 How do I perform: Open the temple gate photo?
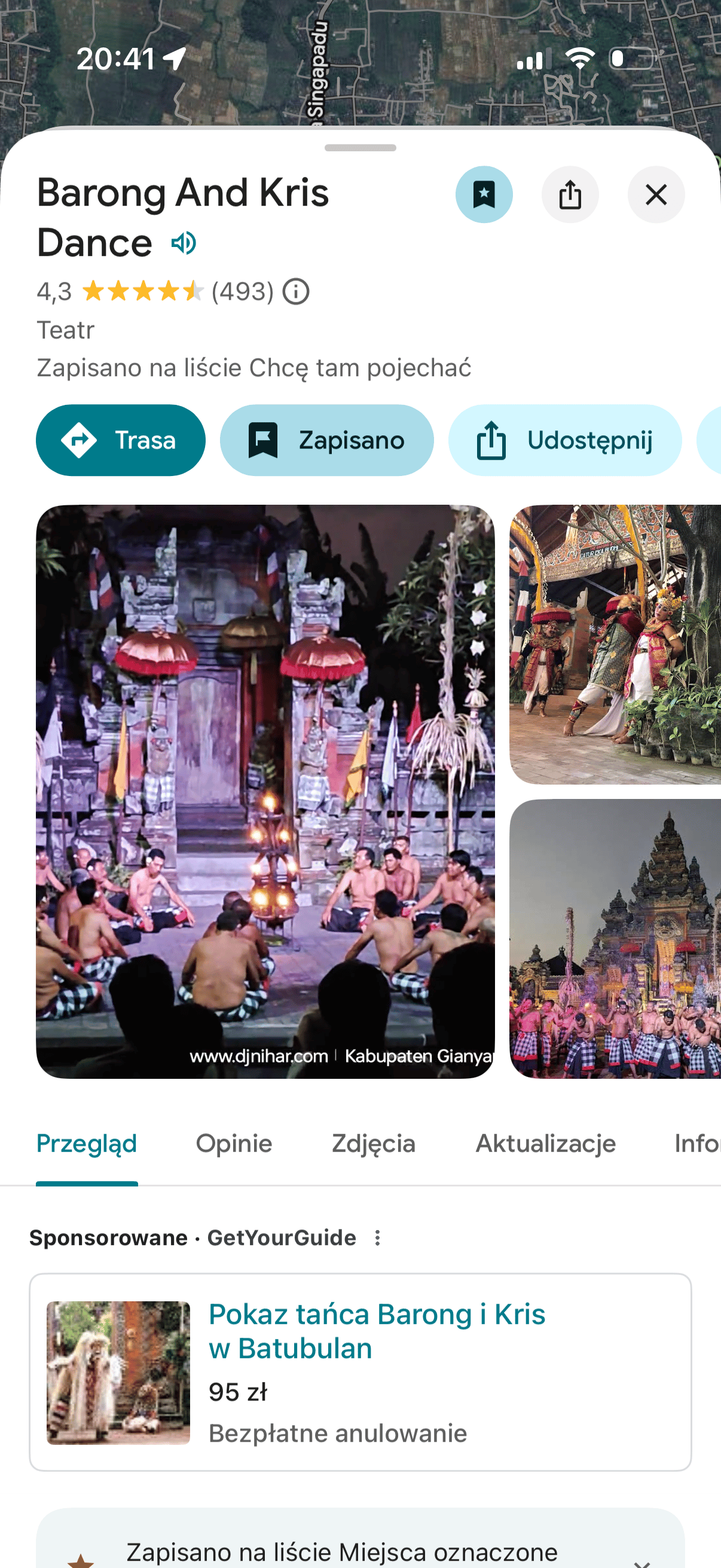point(615,939)
